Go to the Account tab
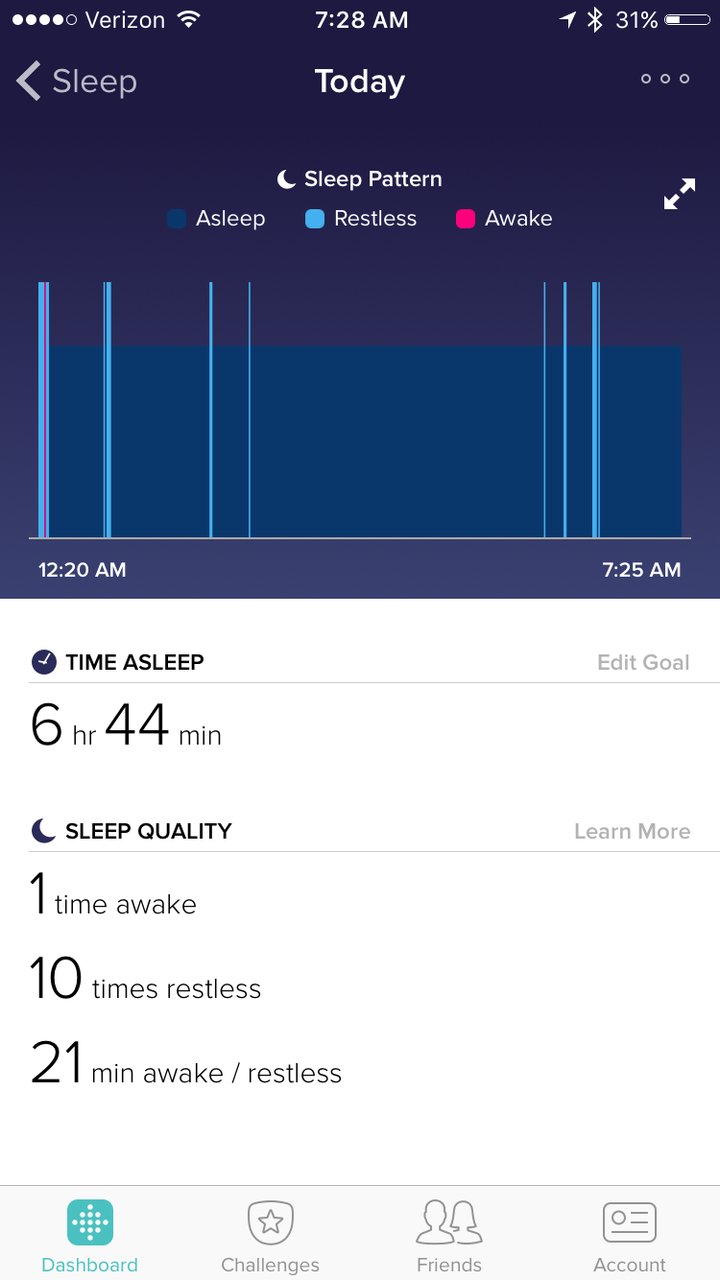Screen dimensions: 720x1280 (629, 1235)
